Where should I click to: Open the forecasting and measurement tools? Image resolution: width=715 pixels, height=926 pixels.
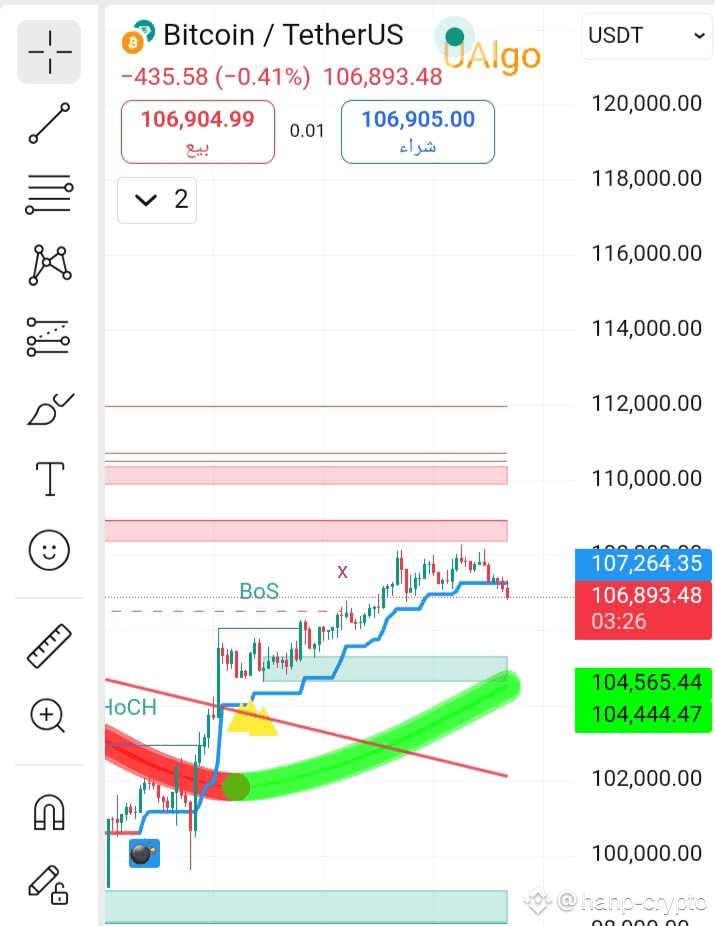49,338
